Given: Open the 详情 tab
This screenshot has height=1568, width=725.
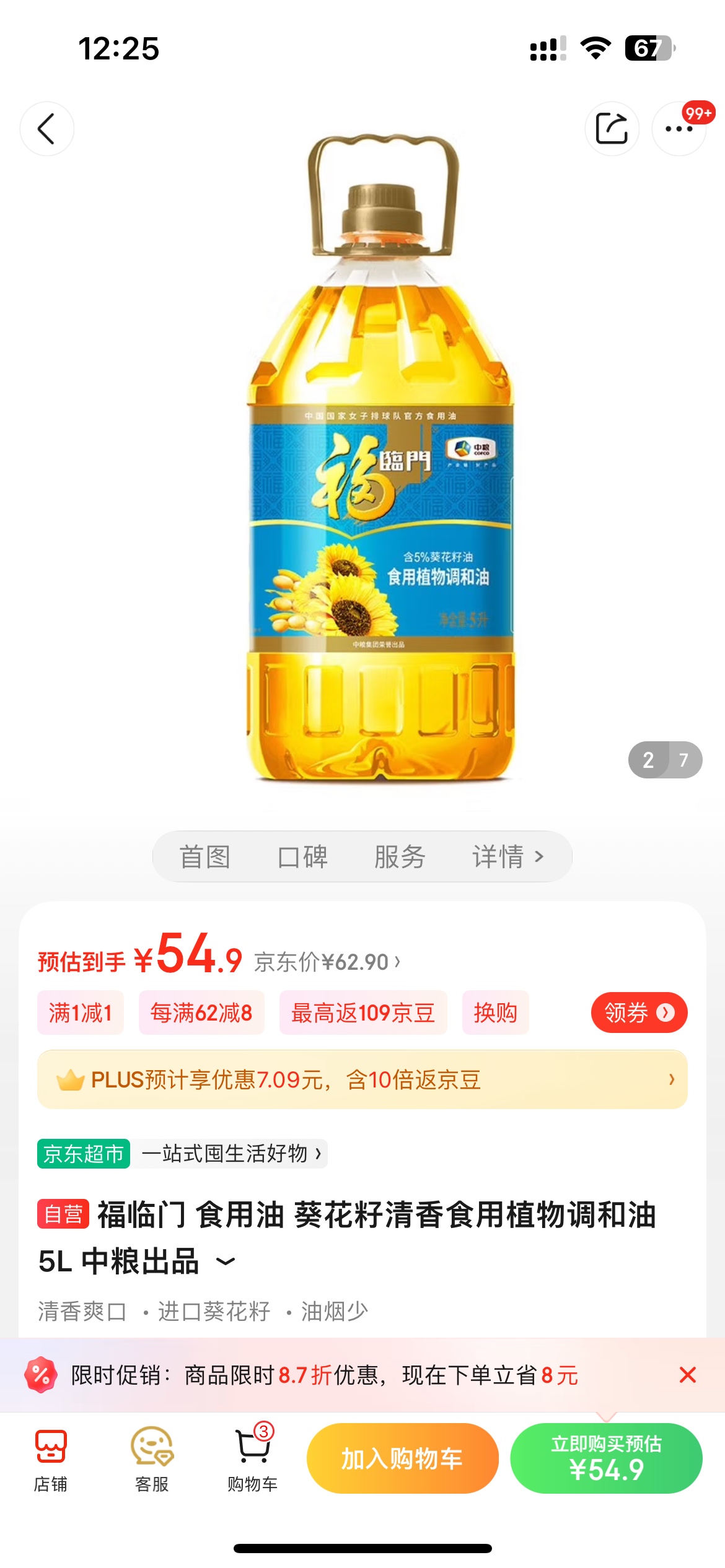Looking at the screenshot, I should pos(507,857).
